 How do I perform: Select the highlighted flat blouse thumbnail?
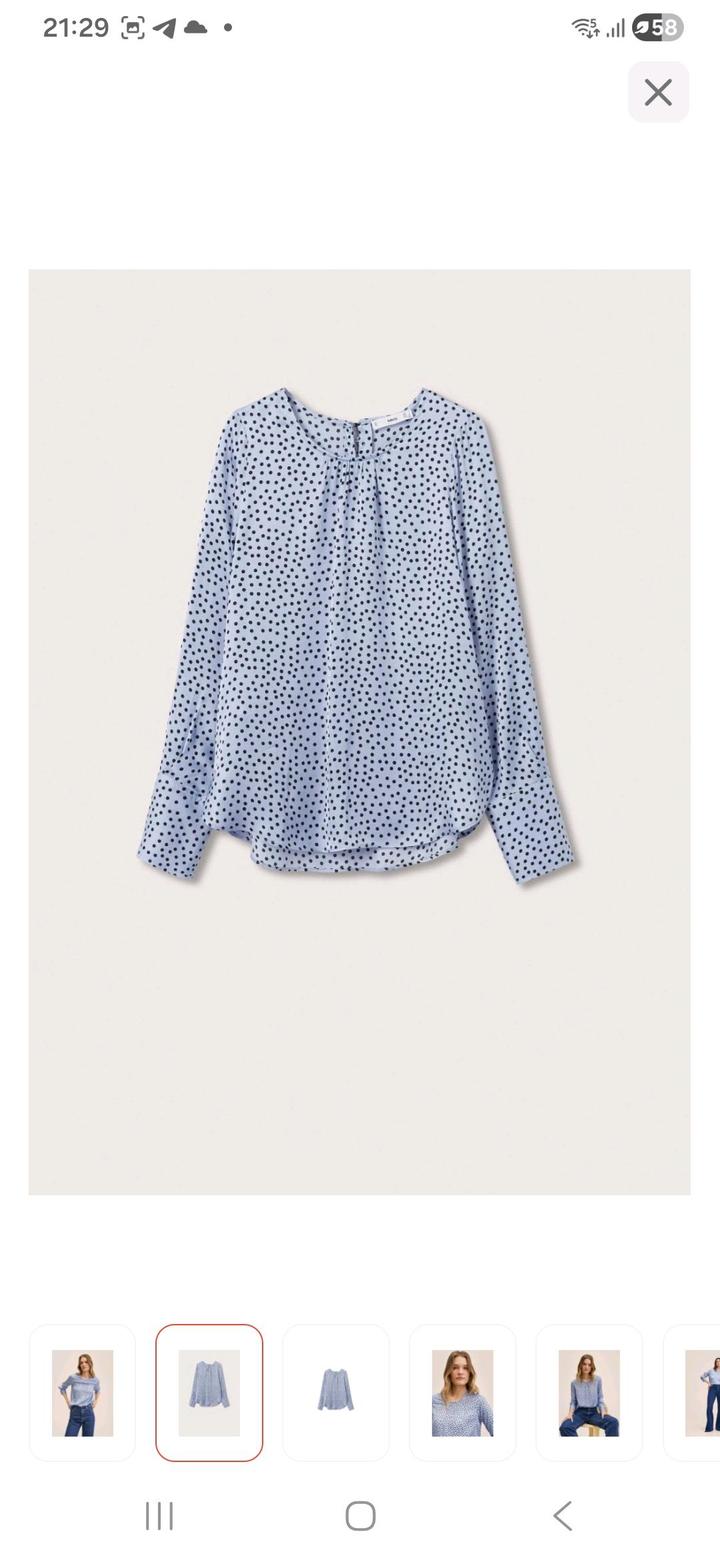pyautogui.click(x=209, y=1392)
